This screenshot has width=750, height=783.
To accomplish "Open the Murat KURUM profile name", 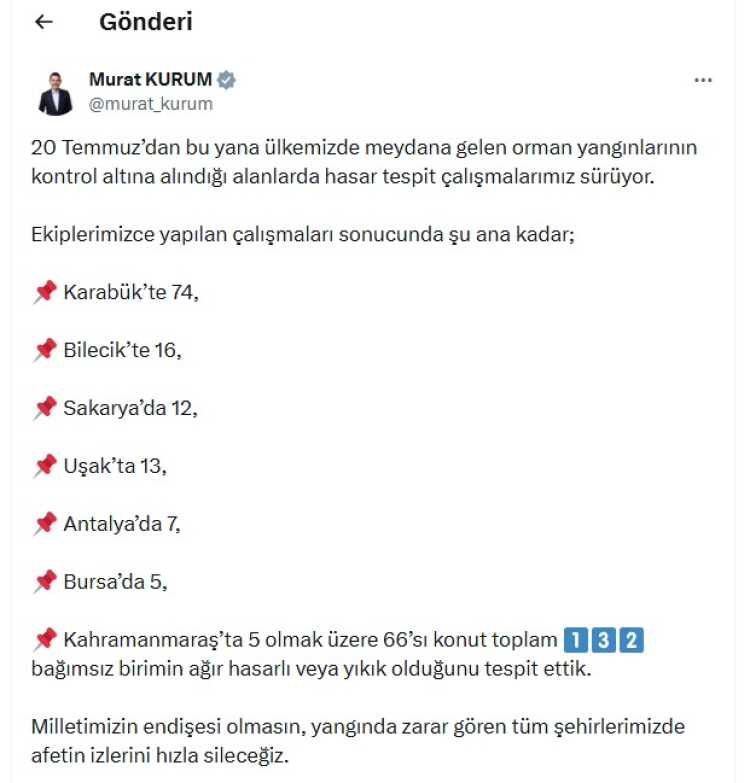I will coord(150,80).
